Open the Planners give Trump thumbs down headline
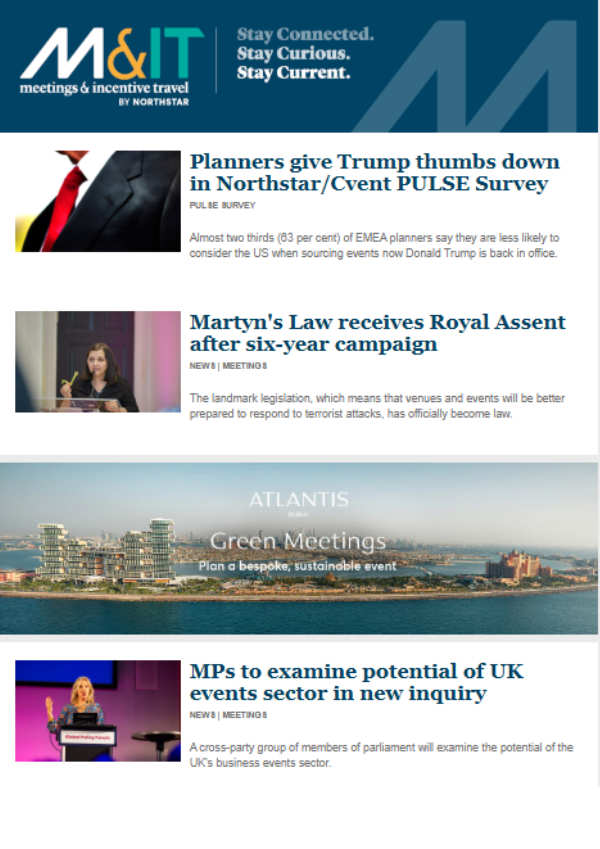The width and height of the screenshot is (600, 849). tap(374, 173)
